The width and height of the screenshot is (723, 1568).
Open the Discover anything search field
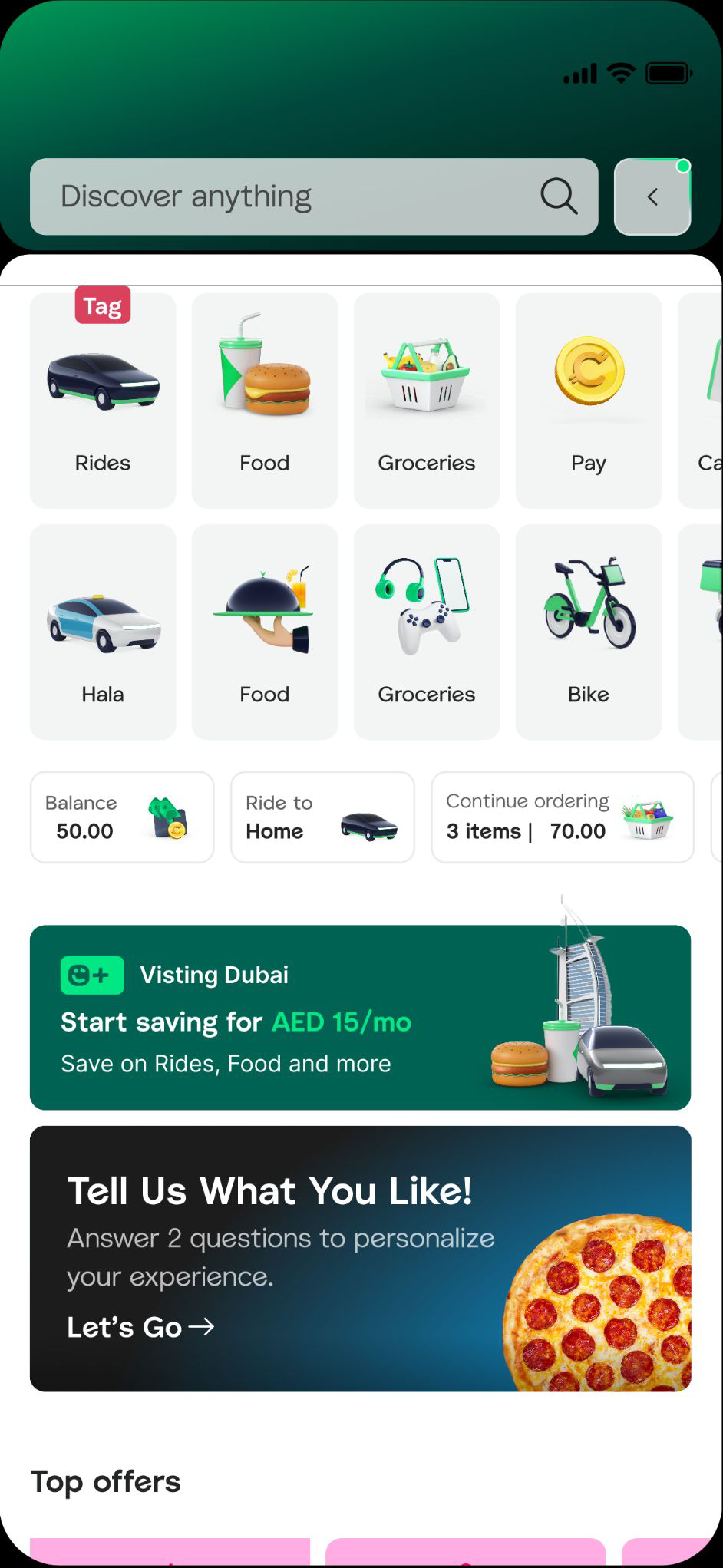pos(314,196)
